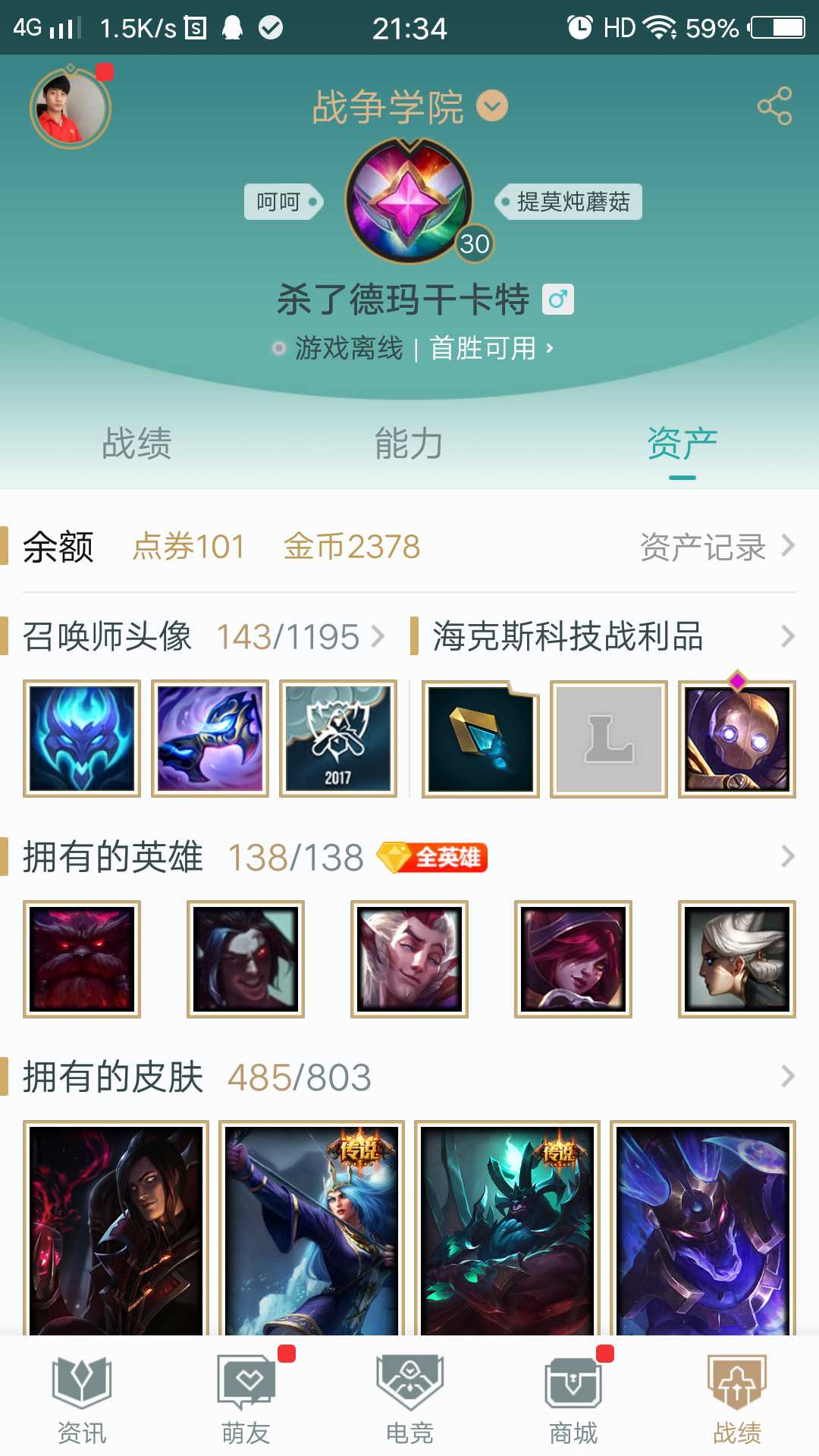View all 召唤师头像 icons
The image size is (819, 1456).
tap(300, 636)
